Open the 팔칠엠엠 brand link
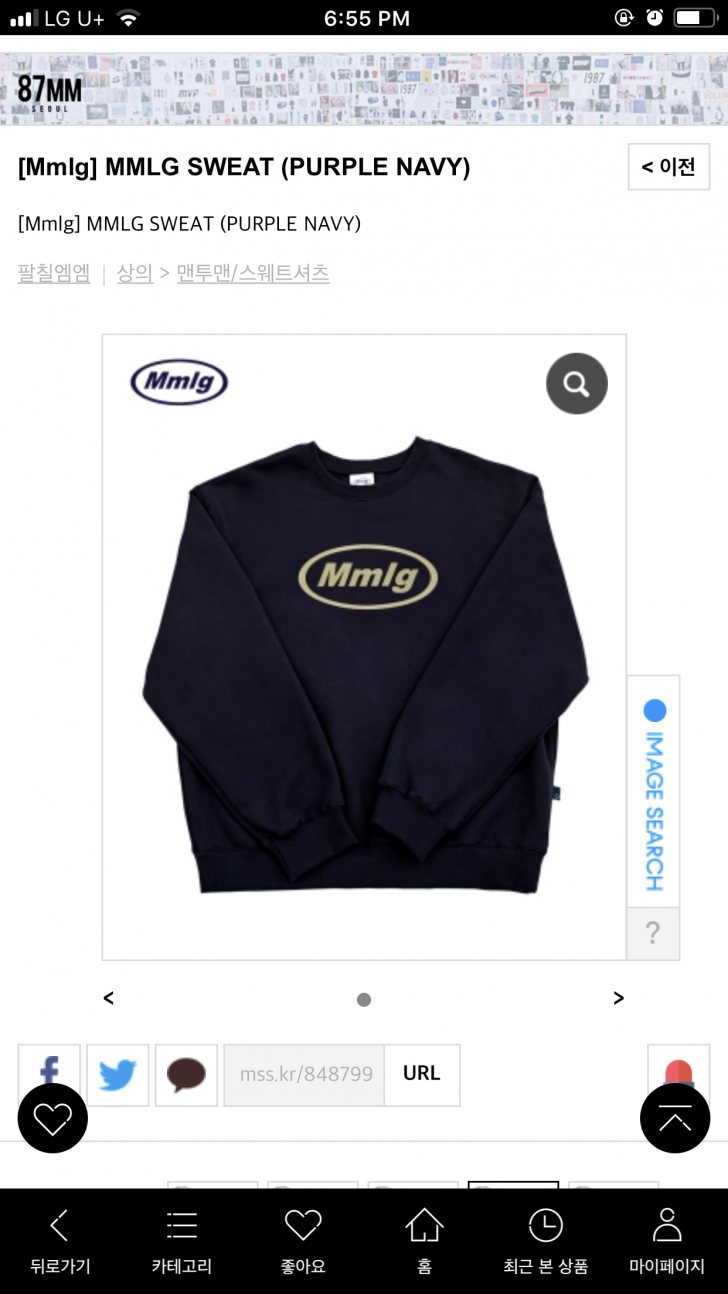This screenshot has height=1294, width=728. pos(54,273)
